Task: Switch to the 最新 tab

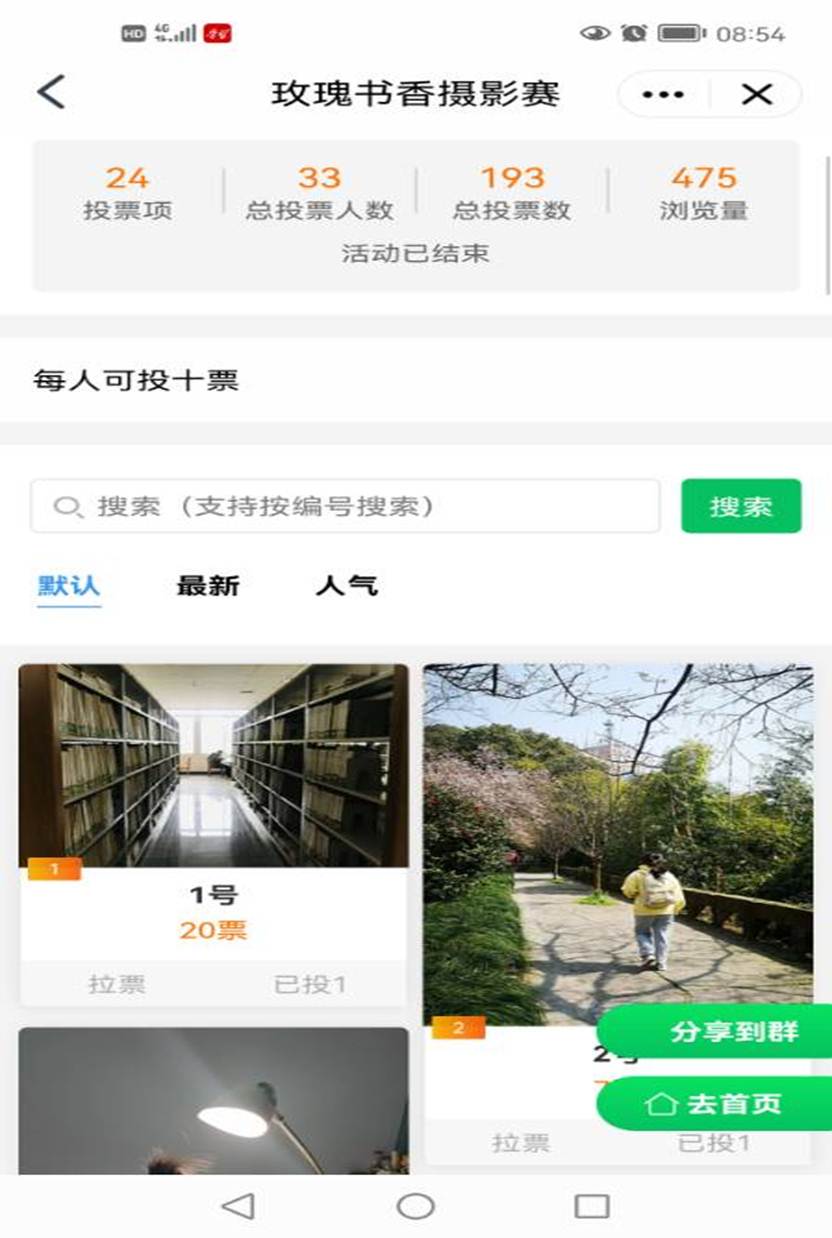Action: coord(208,586)
